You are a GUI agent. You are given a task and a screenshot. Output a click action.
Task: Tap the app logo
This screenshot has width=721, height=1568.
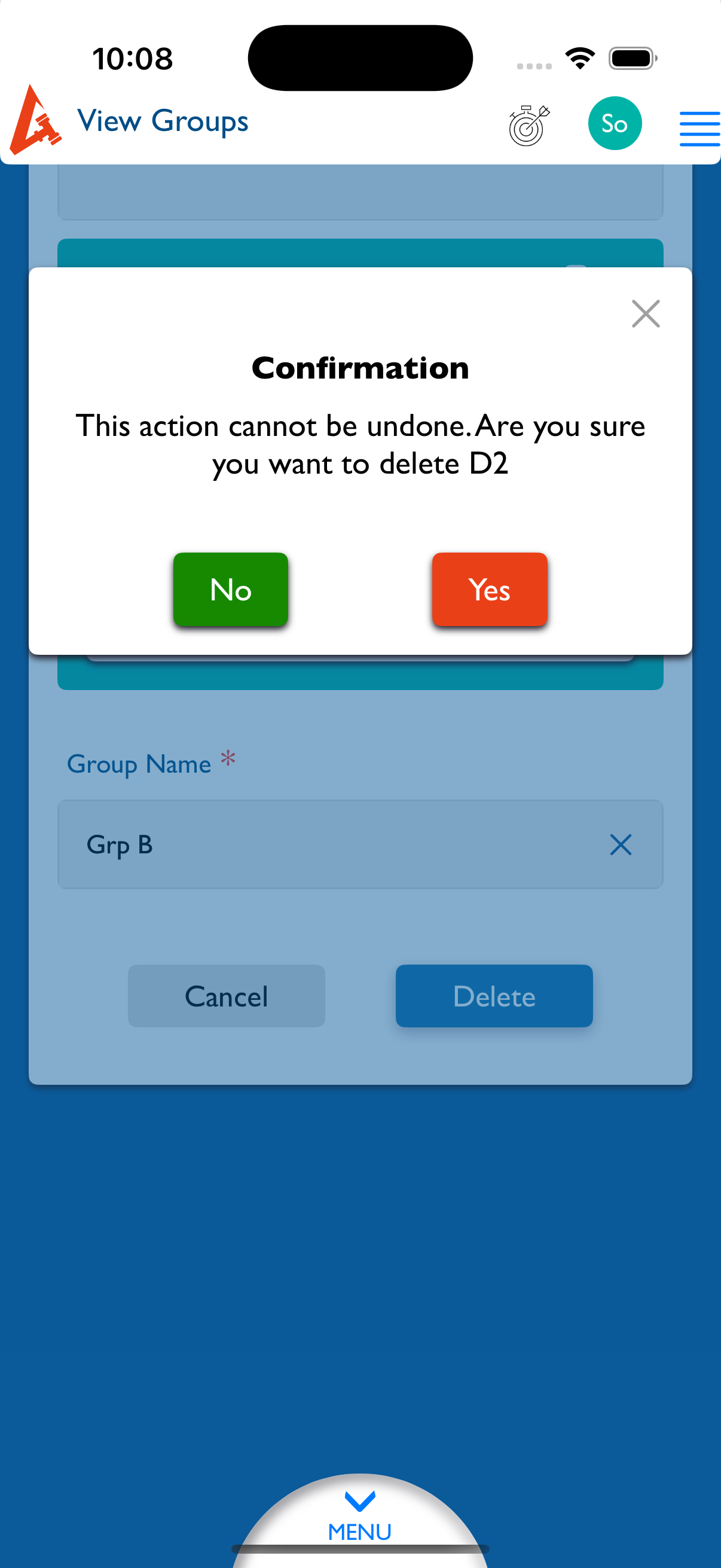click(x=36, y=121)
